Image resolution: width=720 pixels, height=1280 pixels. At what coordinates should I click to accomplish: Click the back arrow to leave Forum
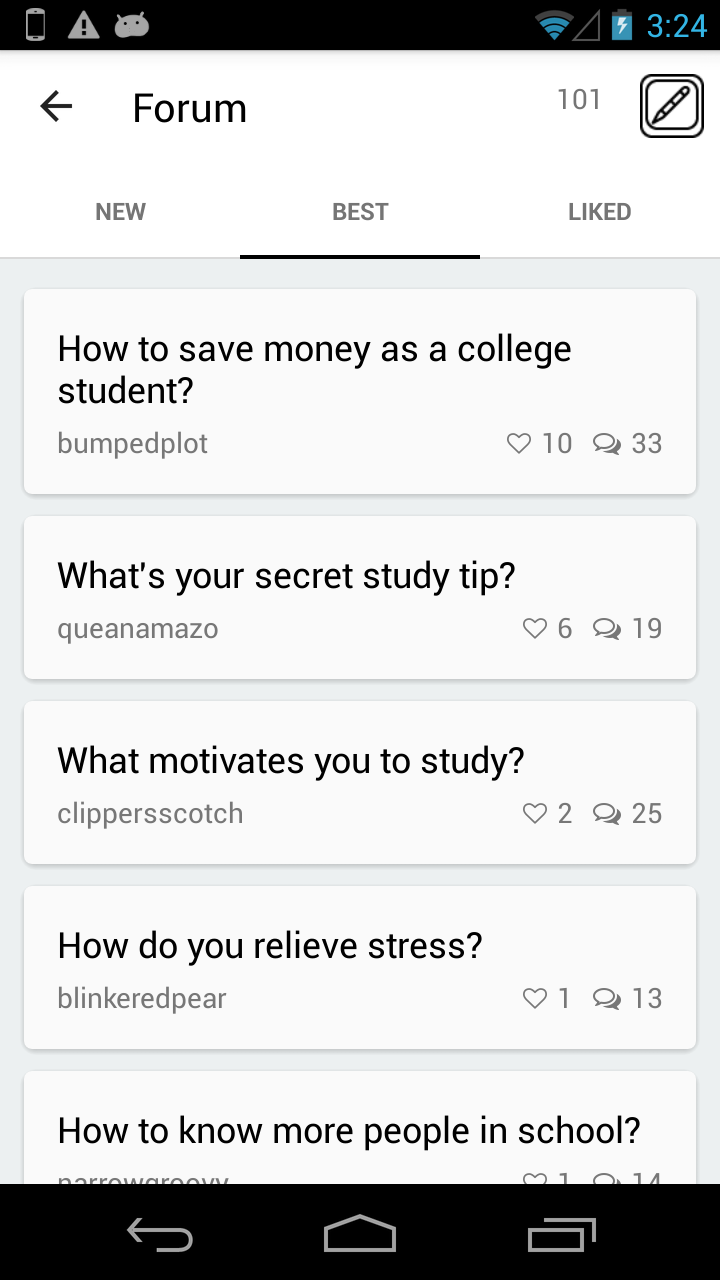(56, 106)
